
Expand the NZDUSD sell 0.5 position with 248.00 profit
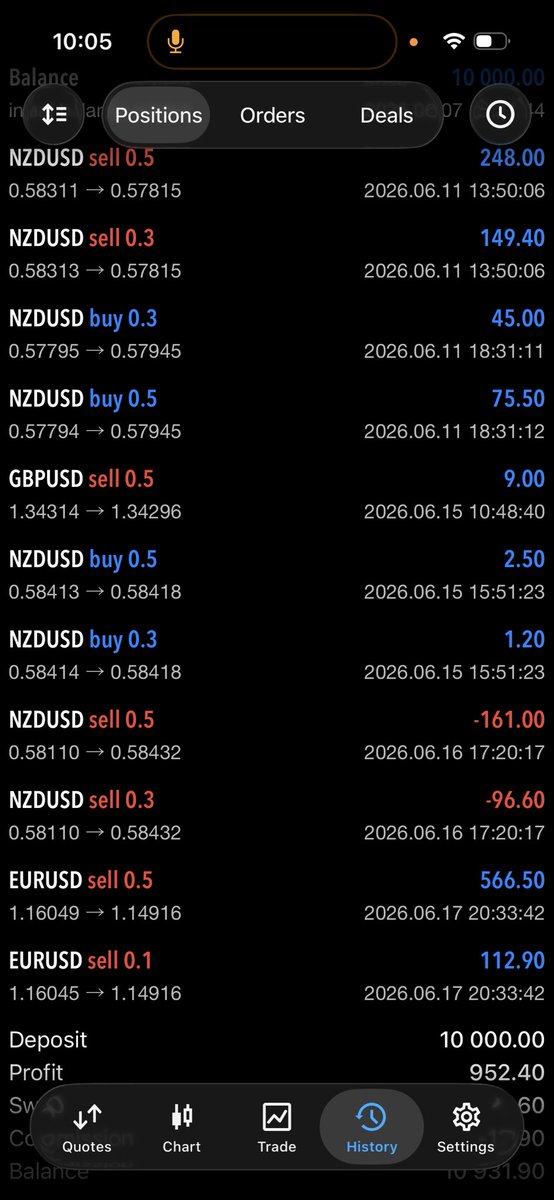pos(277,173)
